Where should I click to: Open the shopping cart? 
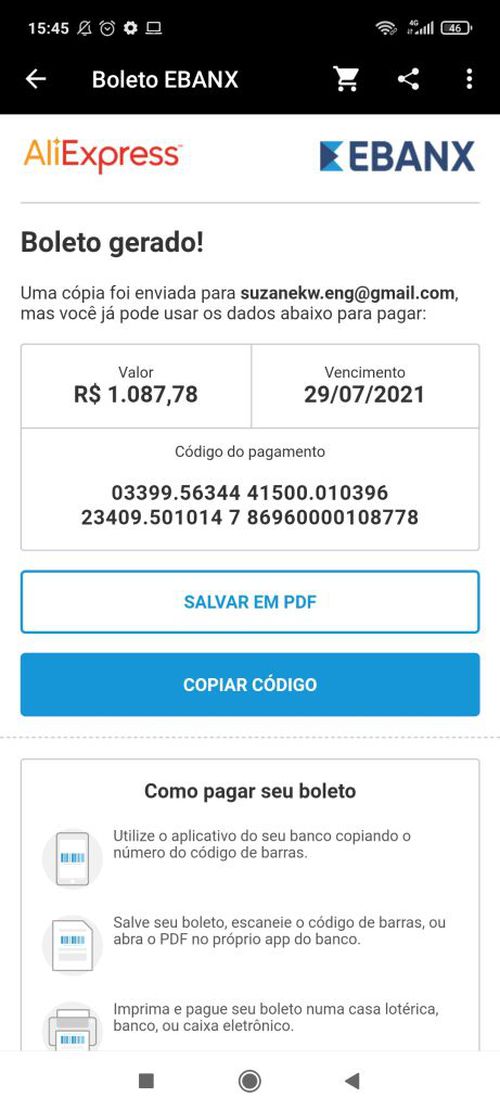[346, 79]
